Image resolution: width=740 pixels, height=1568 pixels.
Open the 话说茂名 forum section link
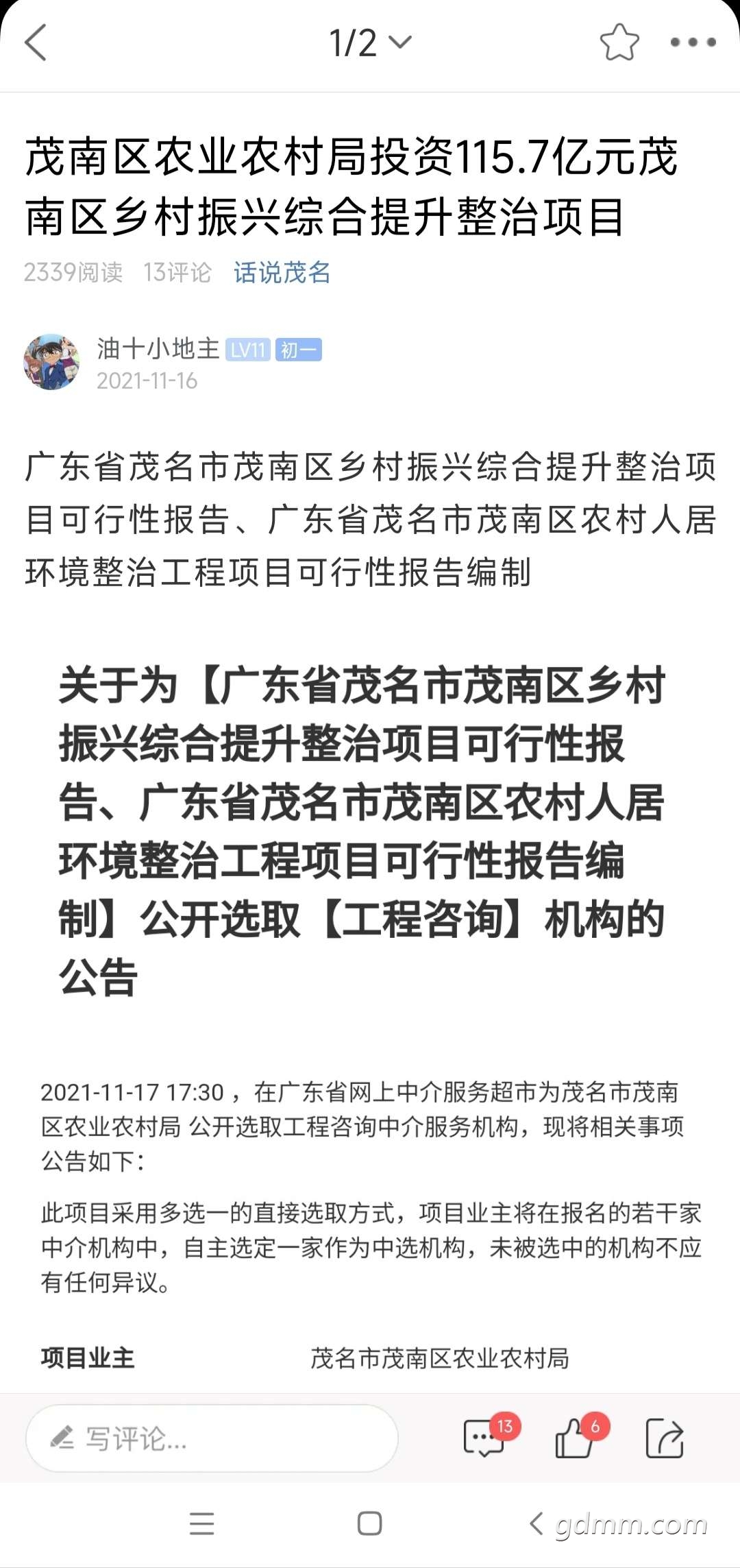(x=282, y=273)
